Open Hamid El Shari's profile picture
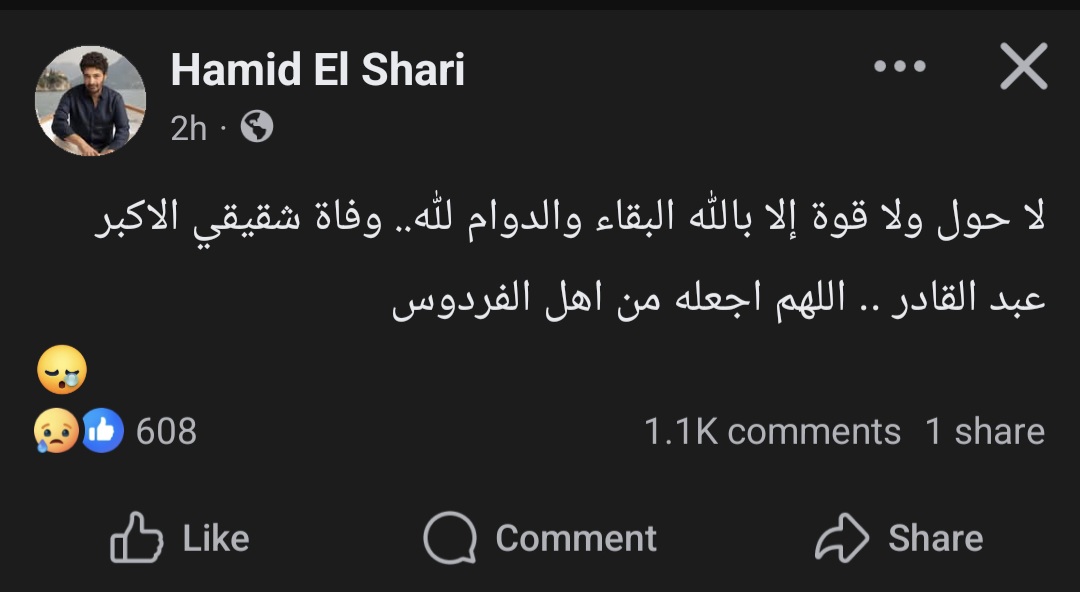 (x=91, y=101)
